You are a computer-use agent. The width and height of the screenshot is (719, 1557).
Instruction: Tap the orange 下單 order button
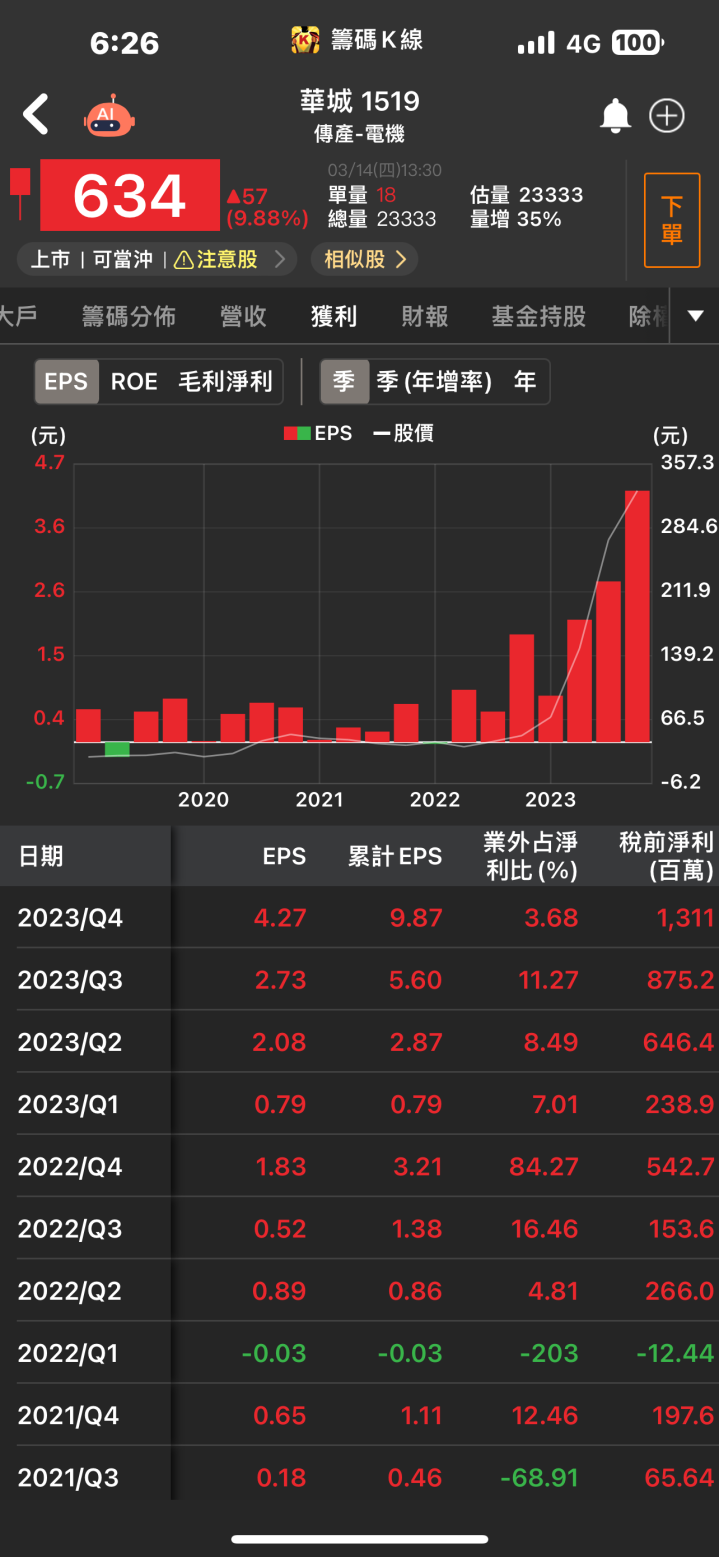(671, 220)
